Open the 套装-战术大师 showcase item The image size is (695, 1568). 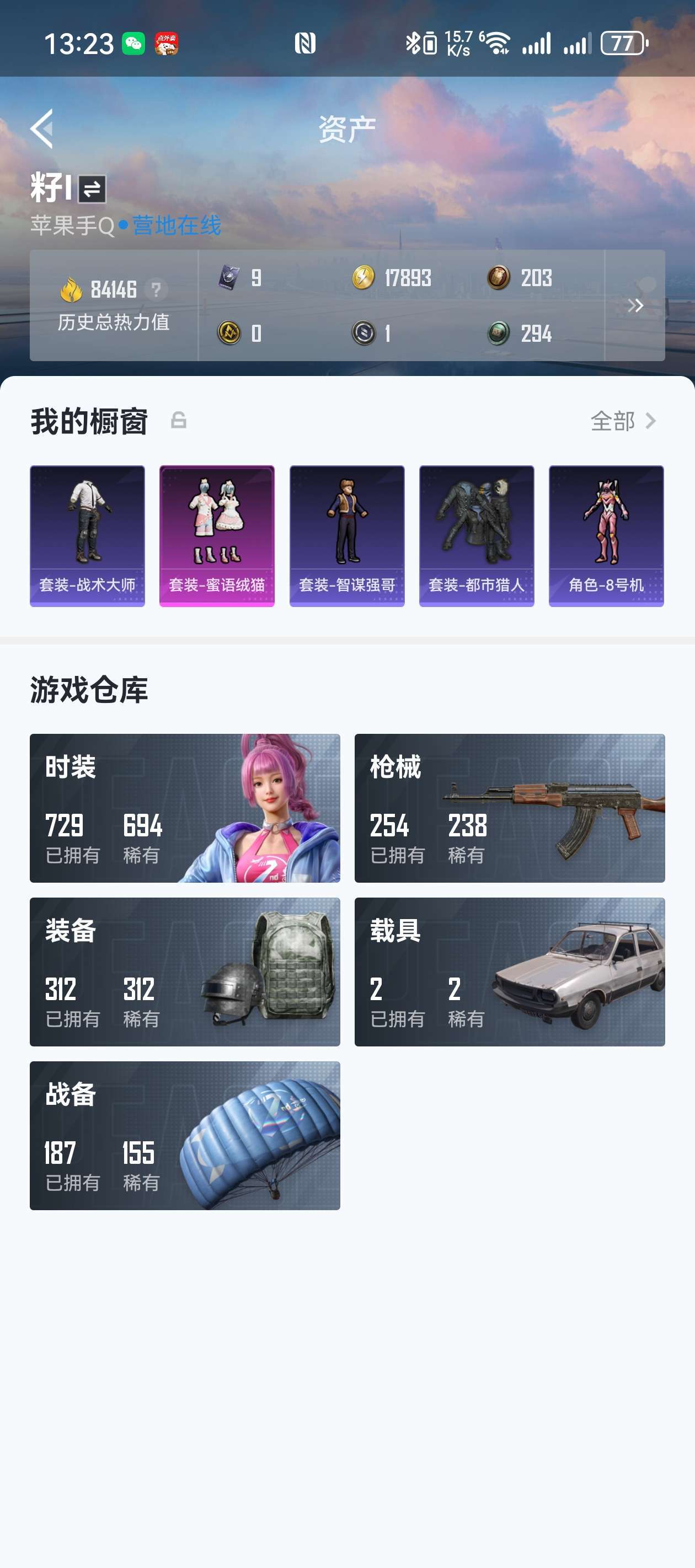pyautogui.click(x=87, y=536)
